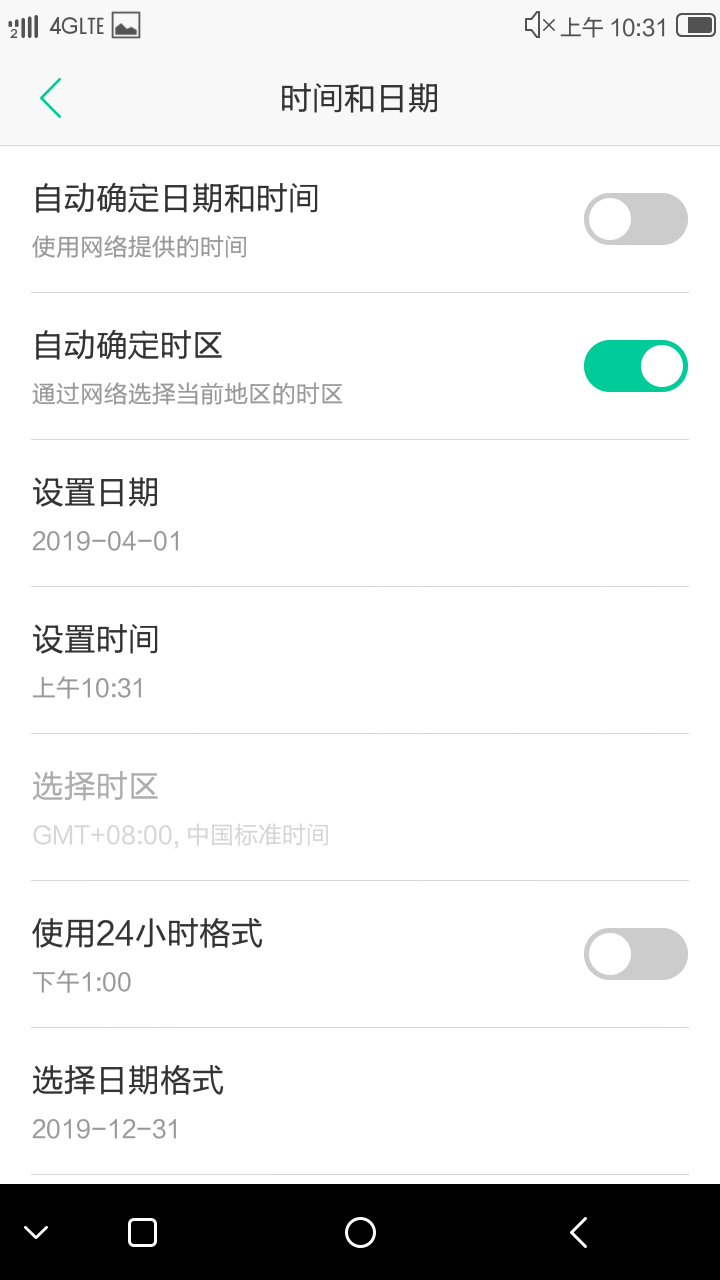Tap the system home button
The height and width of the screenshot is (1280, 720).
pyautogui.click(x=360, y=1233)
